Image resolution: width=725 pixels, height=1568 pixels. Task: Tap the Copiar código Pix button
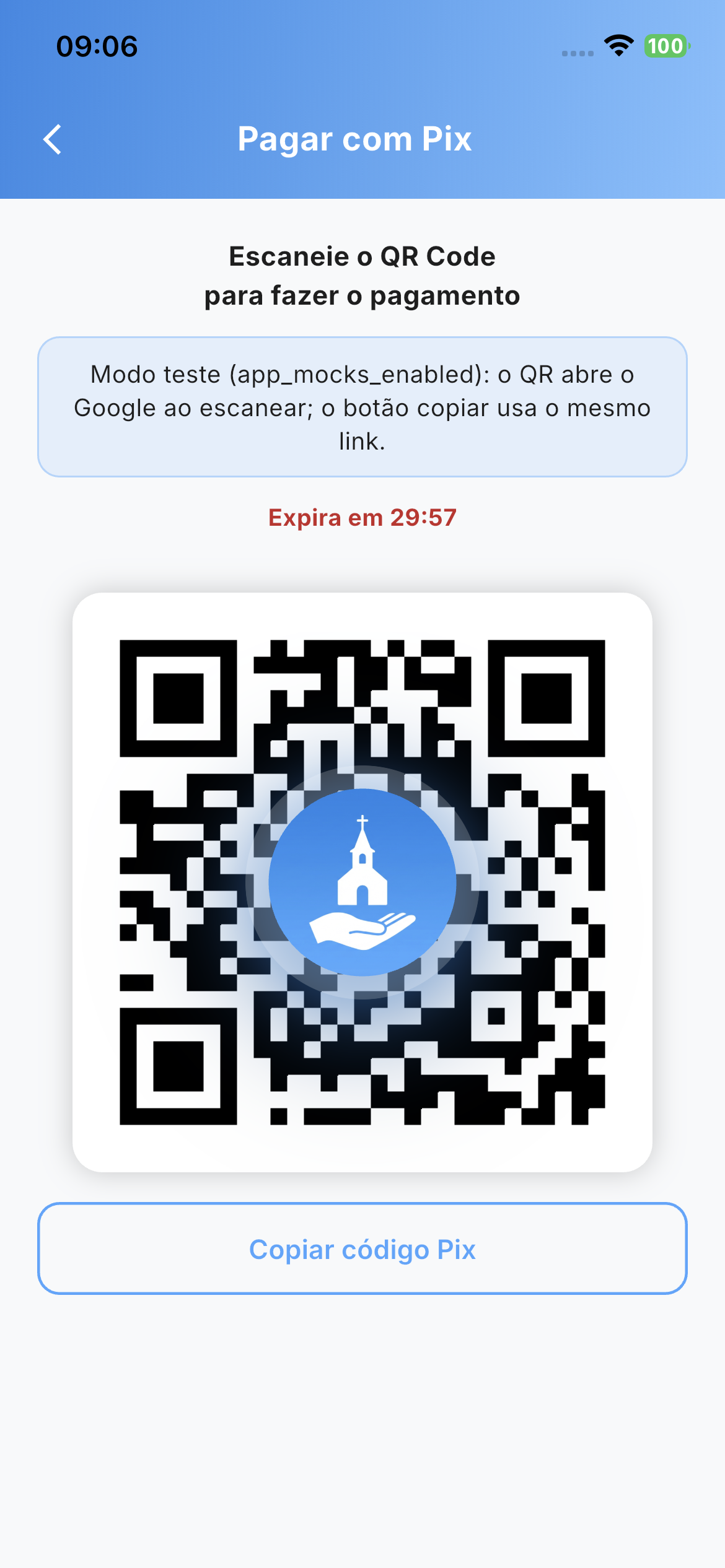pyautogui.click(x=362, y=1249)
